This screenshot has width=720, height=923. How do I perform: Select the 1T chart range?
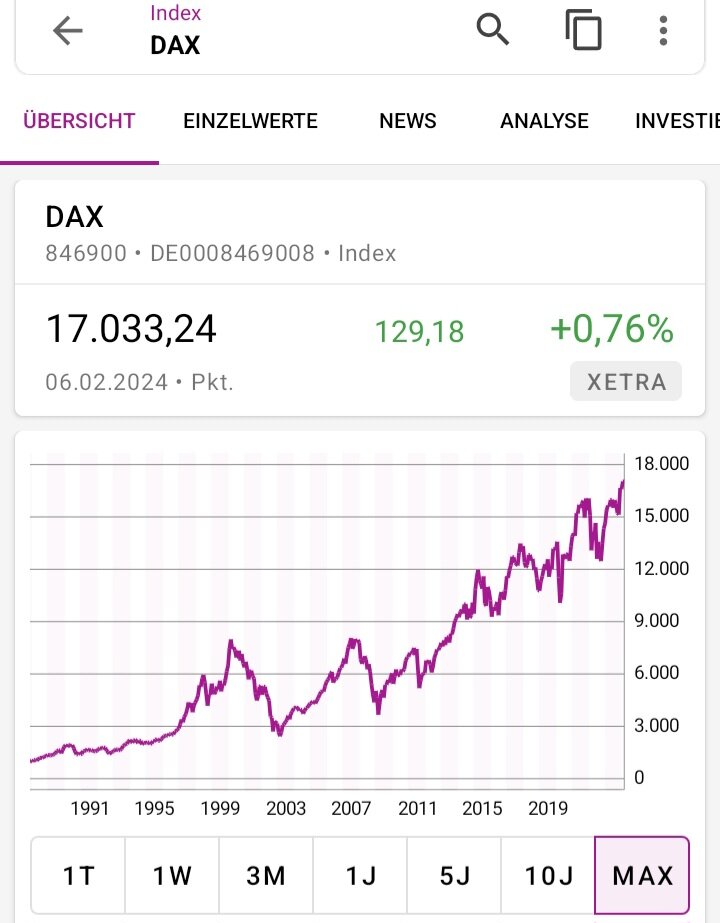78,876
